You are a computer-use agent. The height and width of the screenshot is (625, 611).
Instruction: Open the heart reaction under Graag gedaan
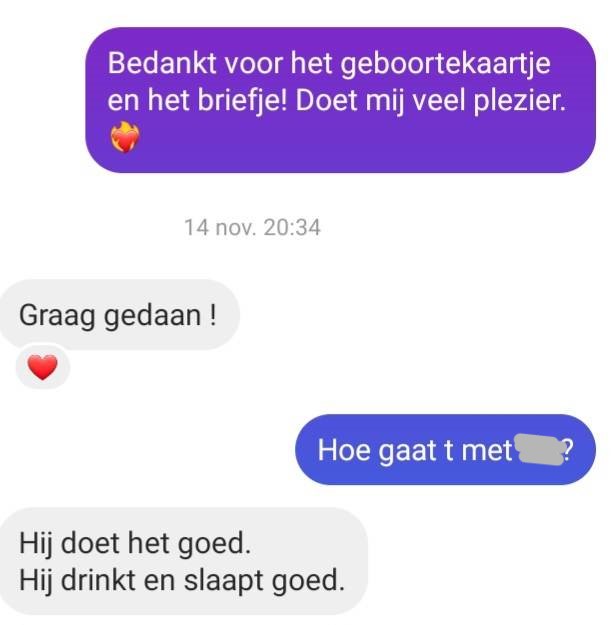click(x=42, y=370)
